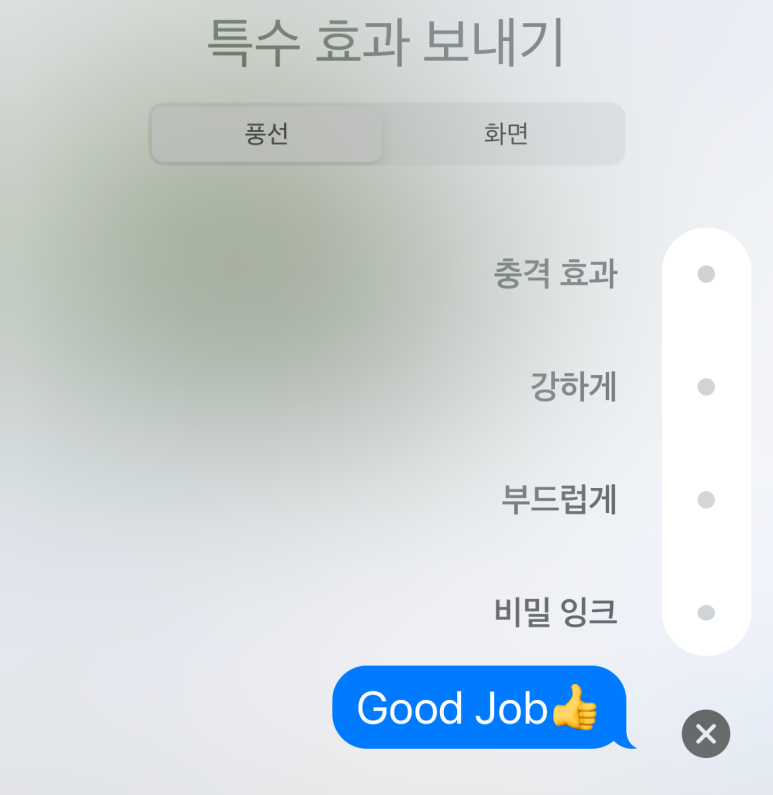Choose the 충격 효과 effect dot

click(706, 274)
